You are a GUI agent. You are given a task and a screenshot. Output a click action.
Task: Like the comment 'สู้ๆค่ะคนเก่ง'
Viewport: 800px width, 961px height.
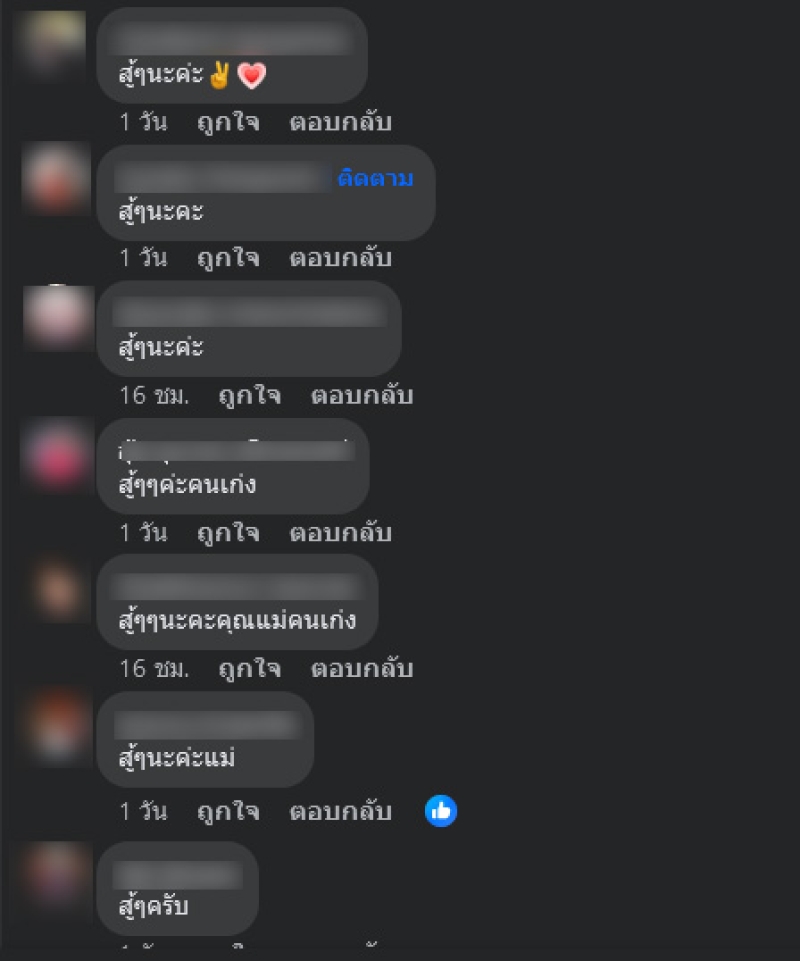(228, 533)
